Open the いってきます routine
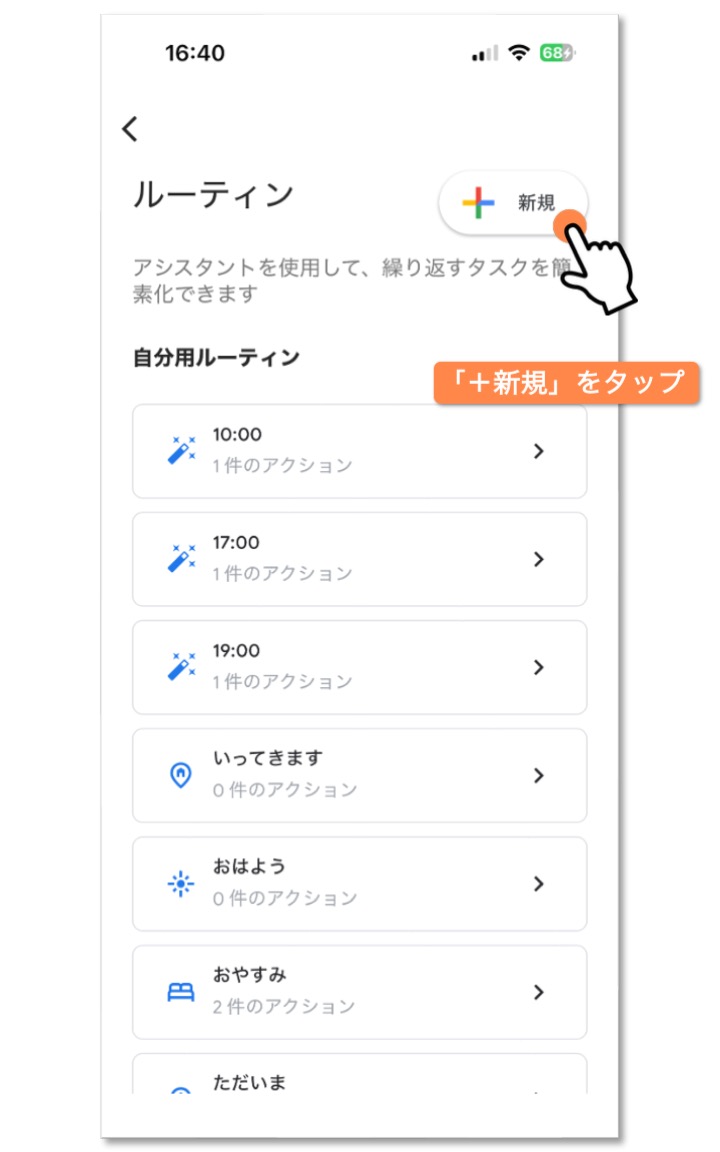This screenshot has height=1152, width=720. pyautogui.click(x=359, y=775)
